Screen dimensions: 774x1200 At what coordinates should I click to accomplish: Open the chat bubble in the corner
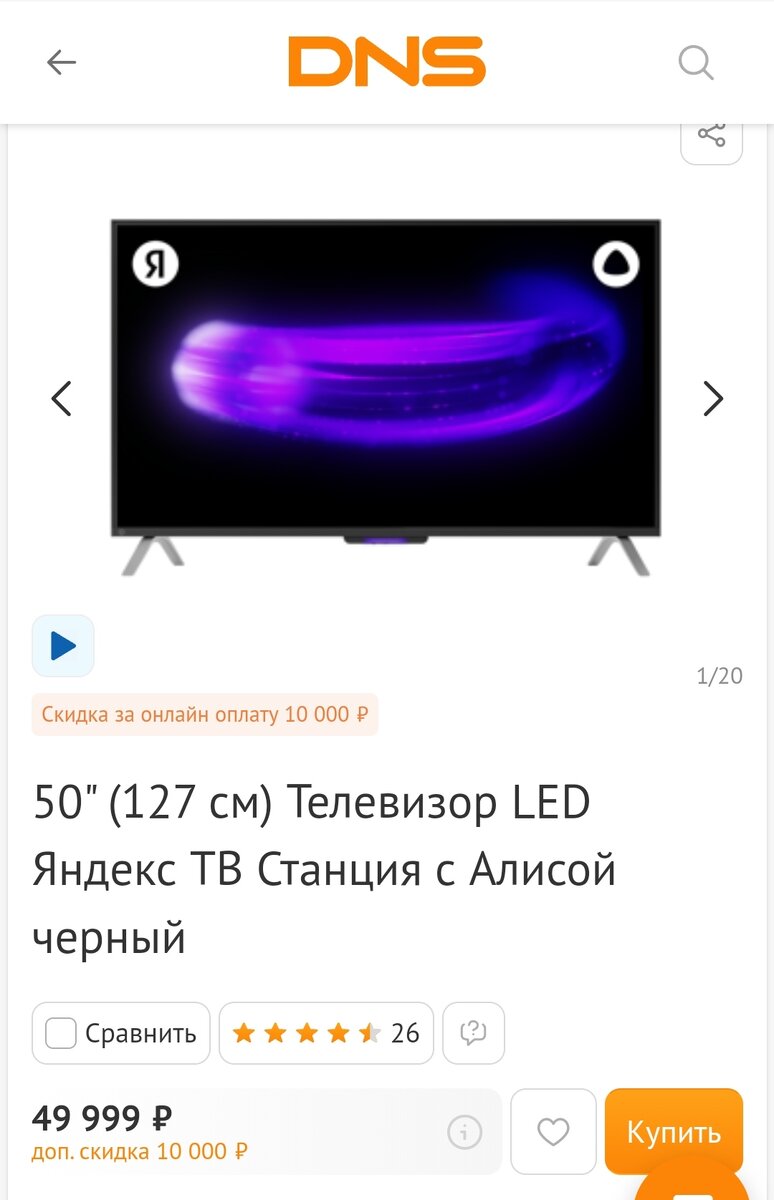[690, 1185]
